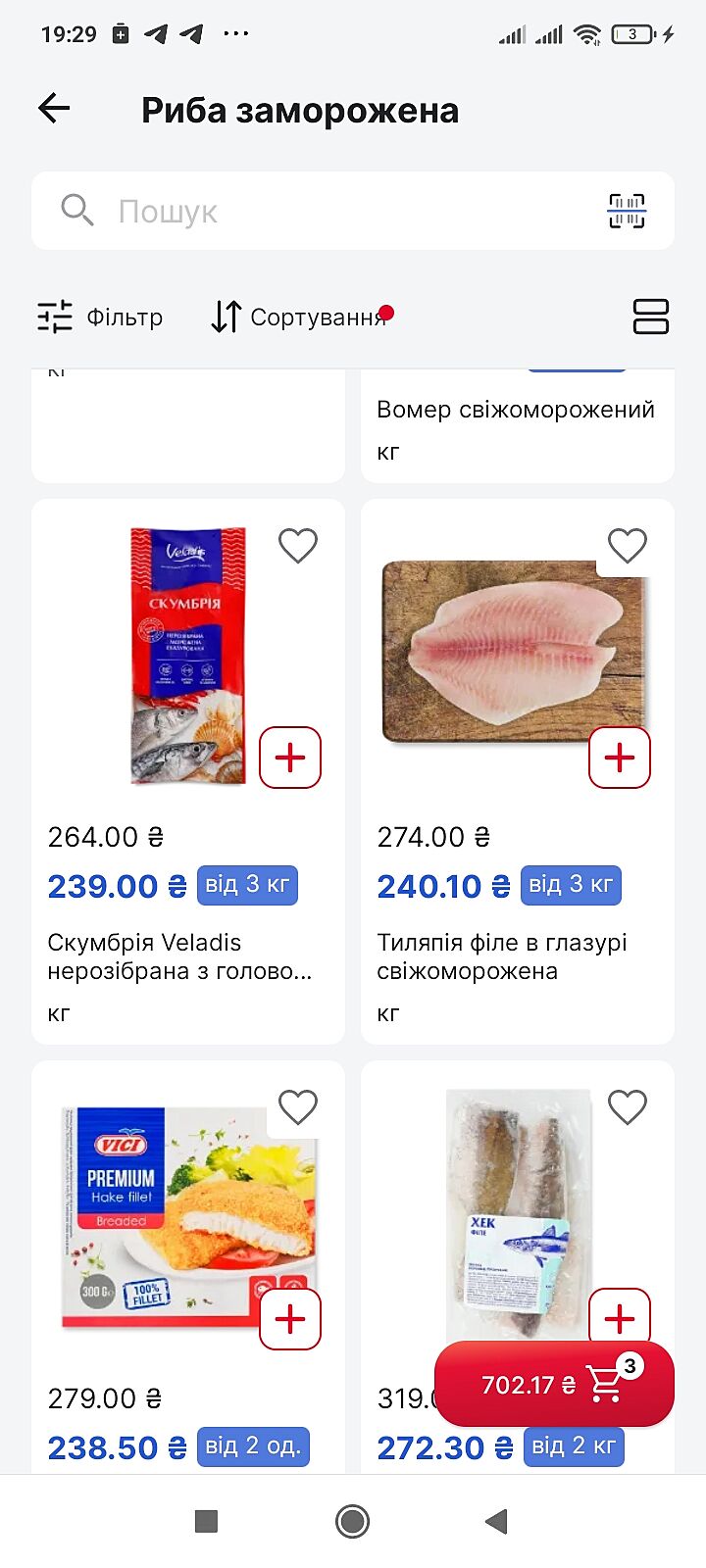Favorite the Хек філе product

tap(628, 1107)
